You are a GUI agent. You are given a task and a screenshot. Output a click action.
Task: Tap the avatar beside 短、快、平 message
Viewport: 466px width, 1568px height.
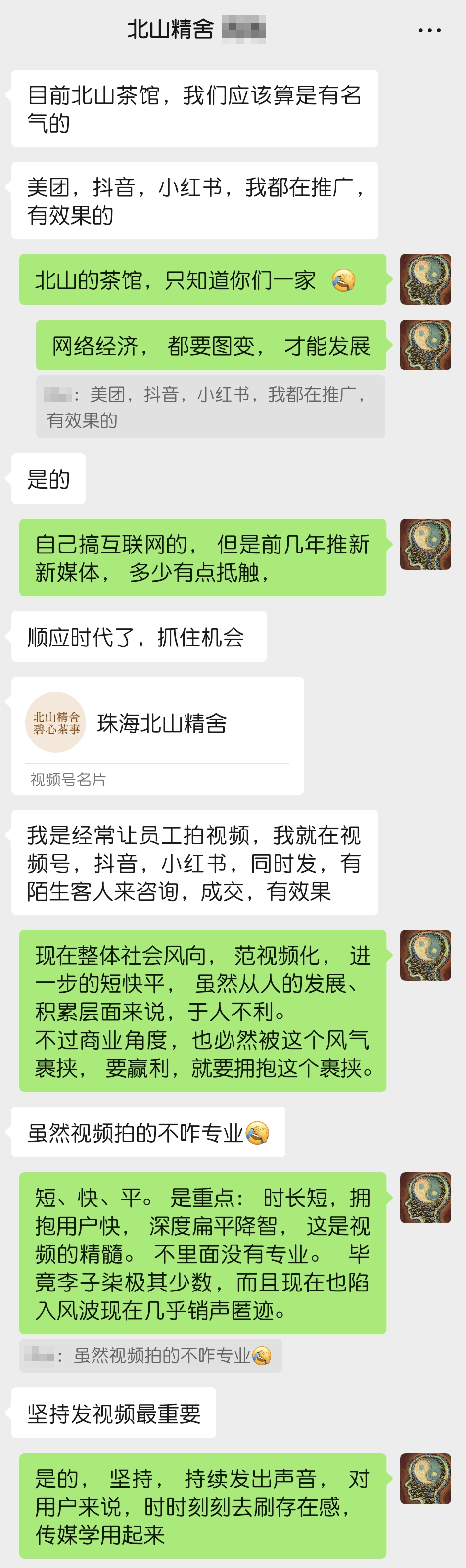point(425,1198)
